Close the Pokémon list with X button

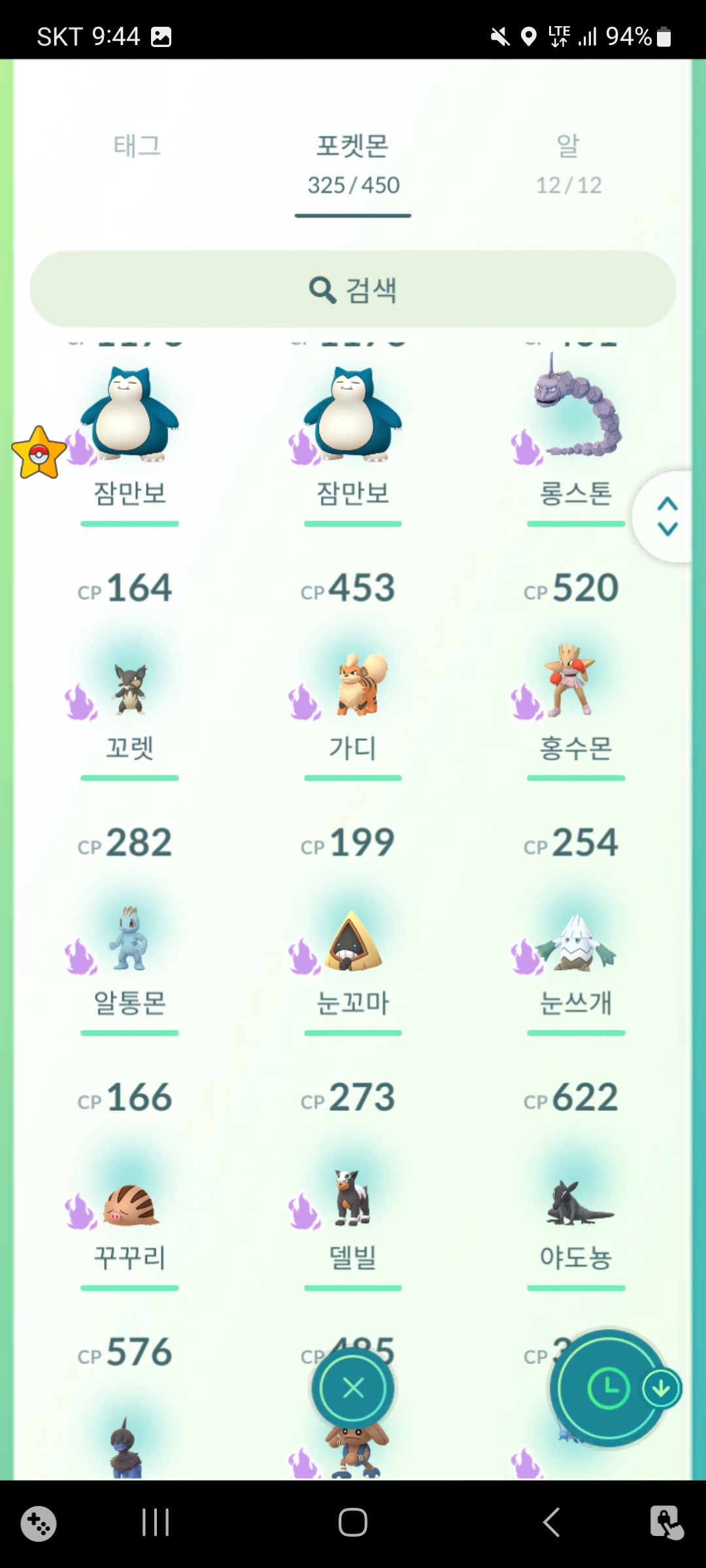pos(353,1388)
